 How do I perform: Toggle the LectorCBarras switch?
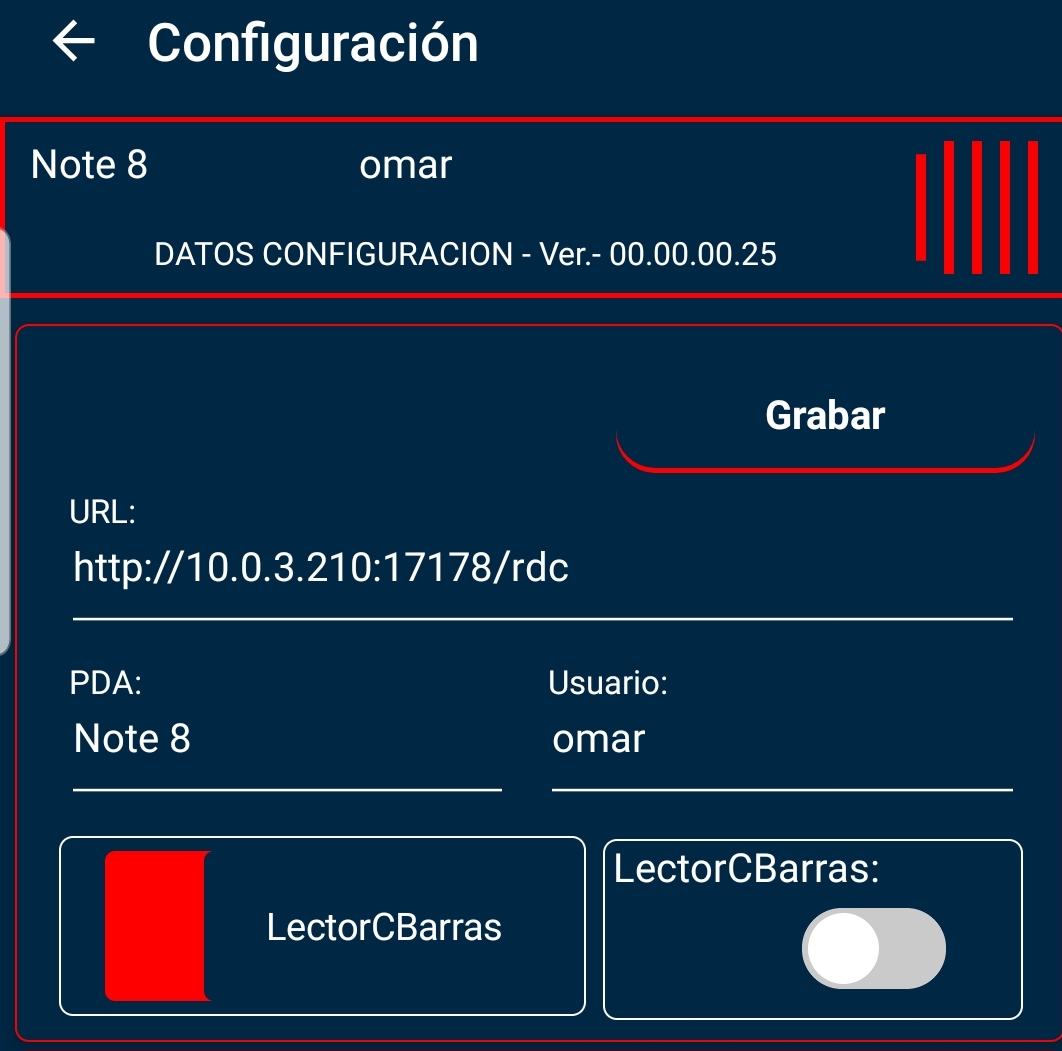point(873,948)
